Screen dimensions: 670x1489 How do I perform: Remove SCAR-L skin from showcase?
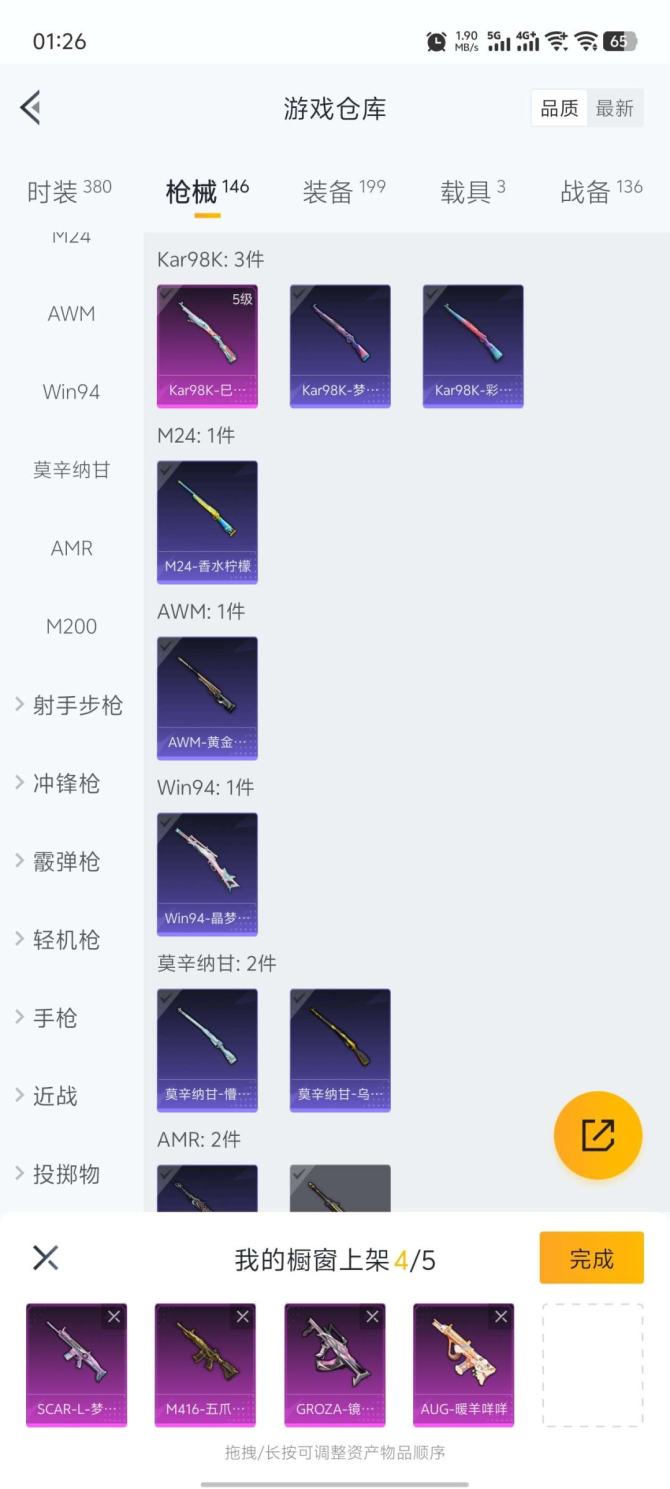coord(114,1317)
